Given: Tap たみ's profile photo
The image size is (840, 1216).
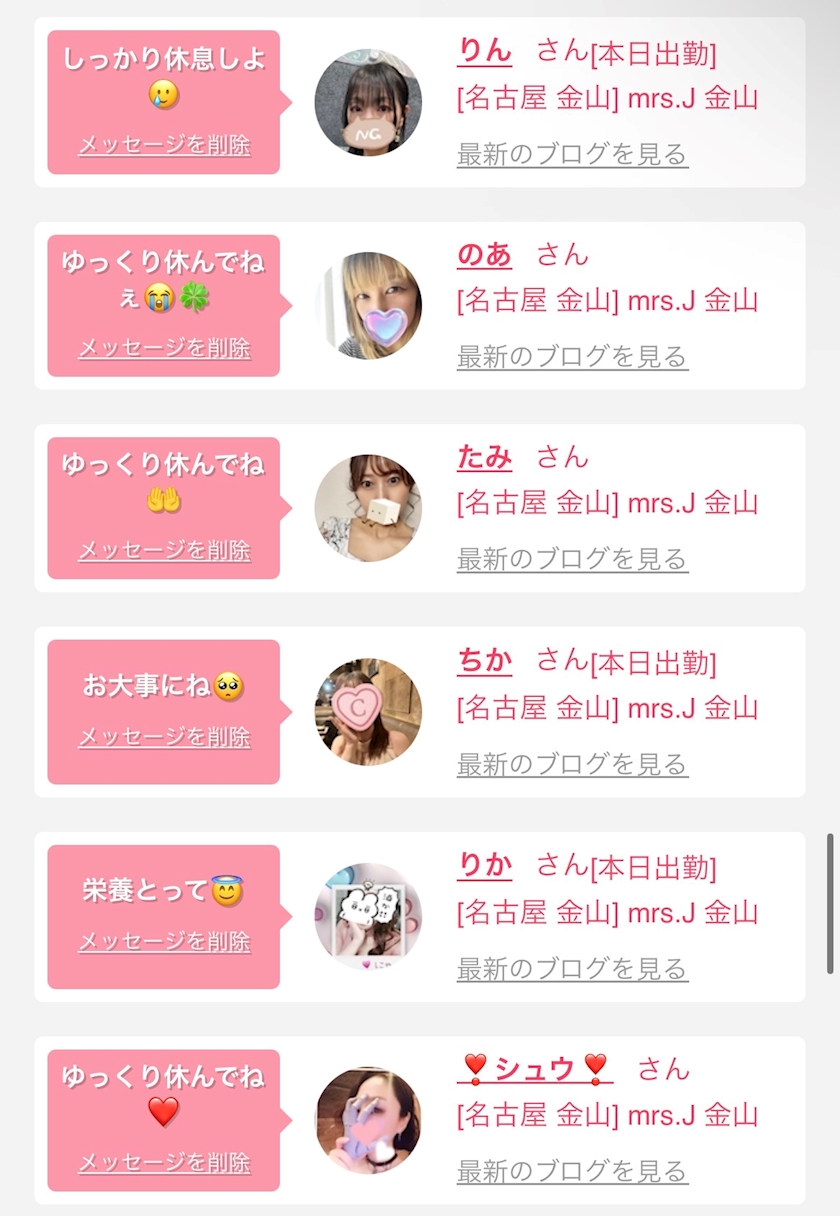Looking at the screenshot, I should coord(368,508).
